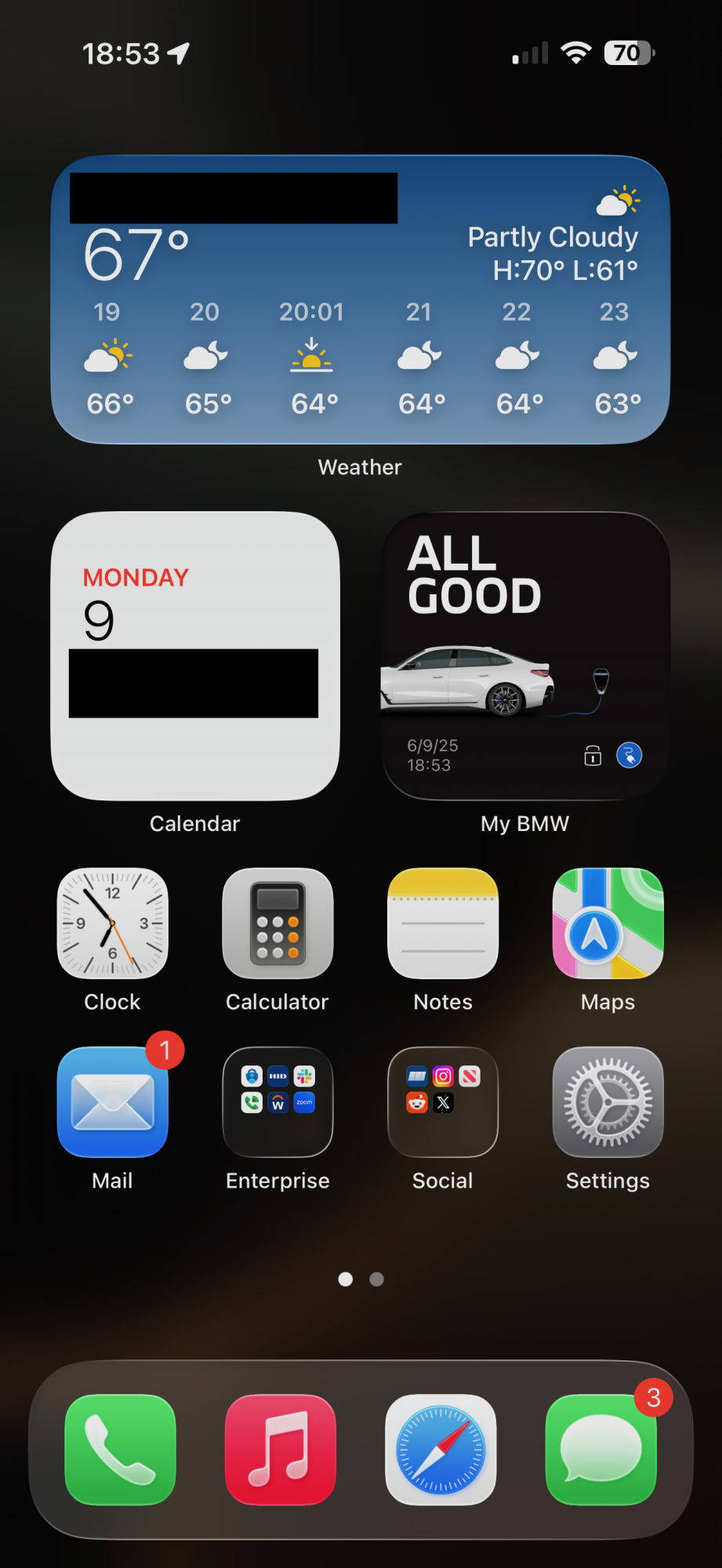This screenshot has width=722, height=1568.
Task: Open the HID app
Action: pos(278,1076)
